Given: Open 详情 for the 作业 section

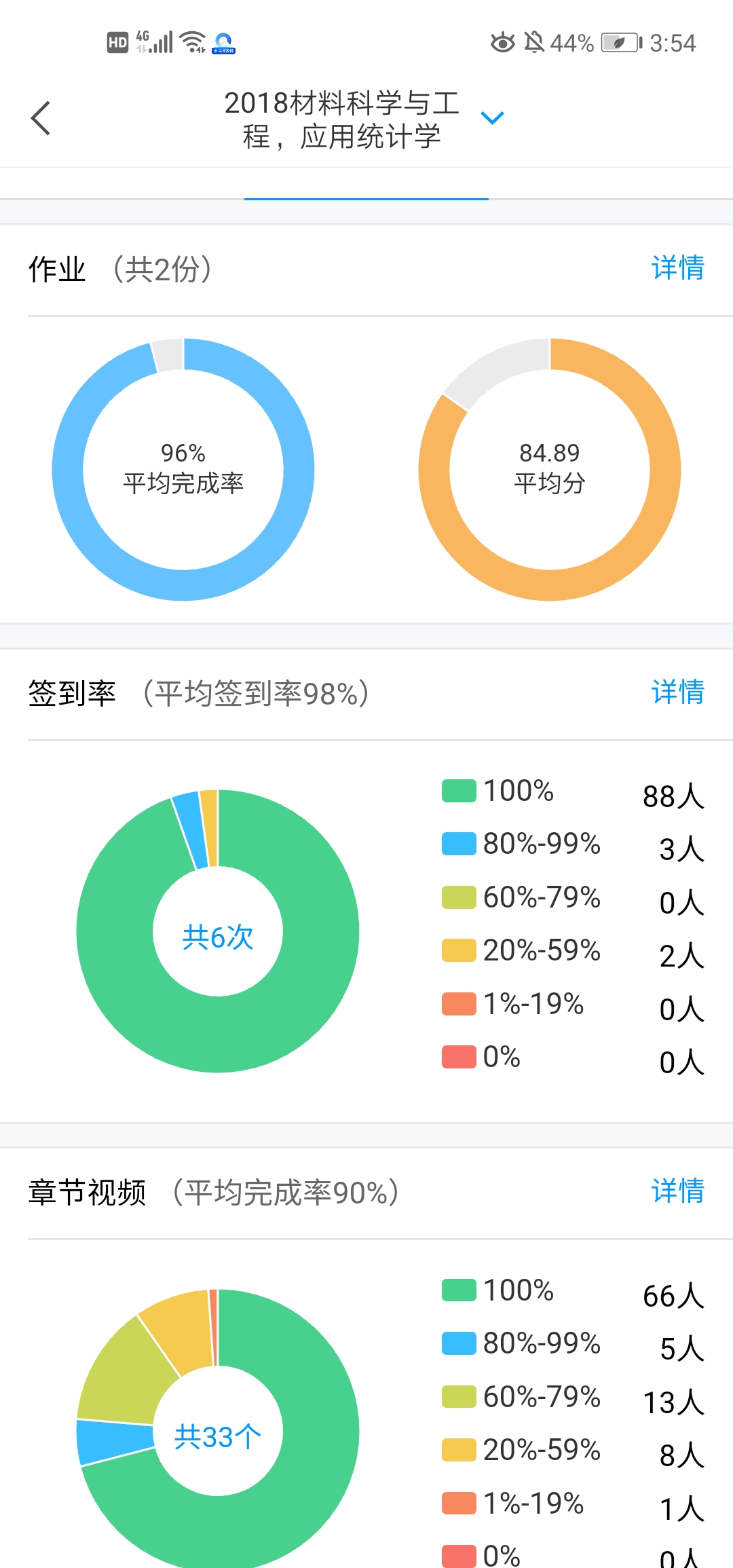Looking at the screenshot, I should pos(677,267).
